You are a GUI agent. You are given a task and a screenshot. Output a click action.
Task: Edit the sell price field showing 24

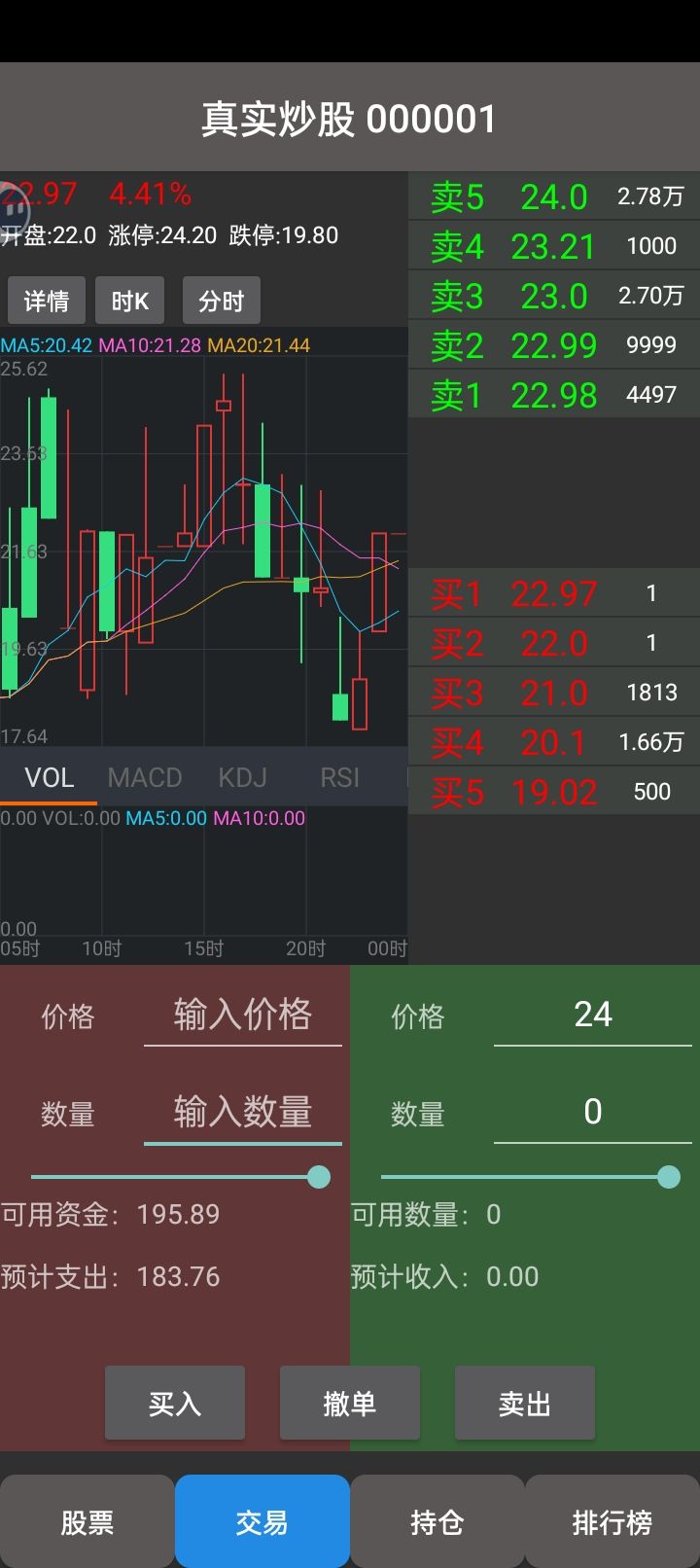tap(593, 1016)
